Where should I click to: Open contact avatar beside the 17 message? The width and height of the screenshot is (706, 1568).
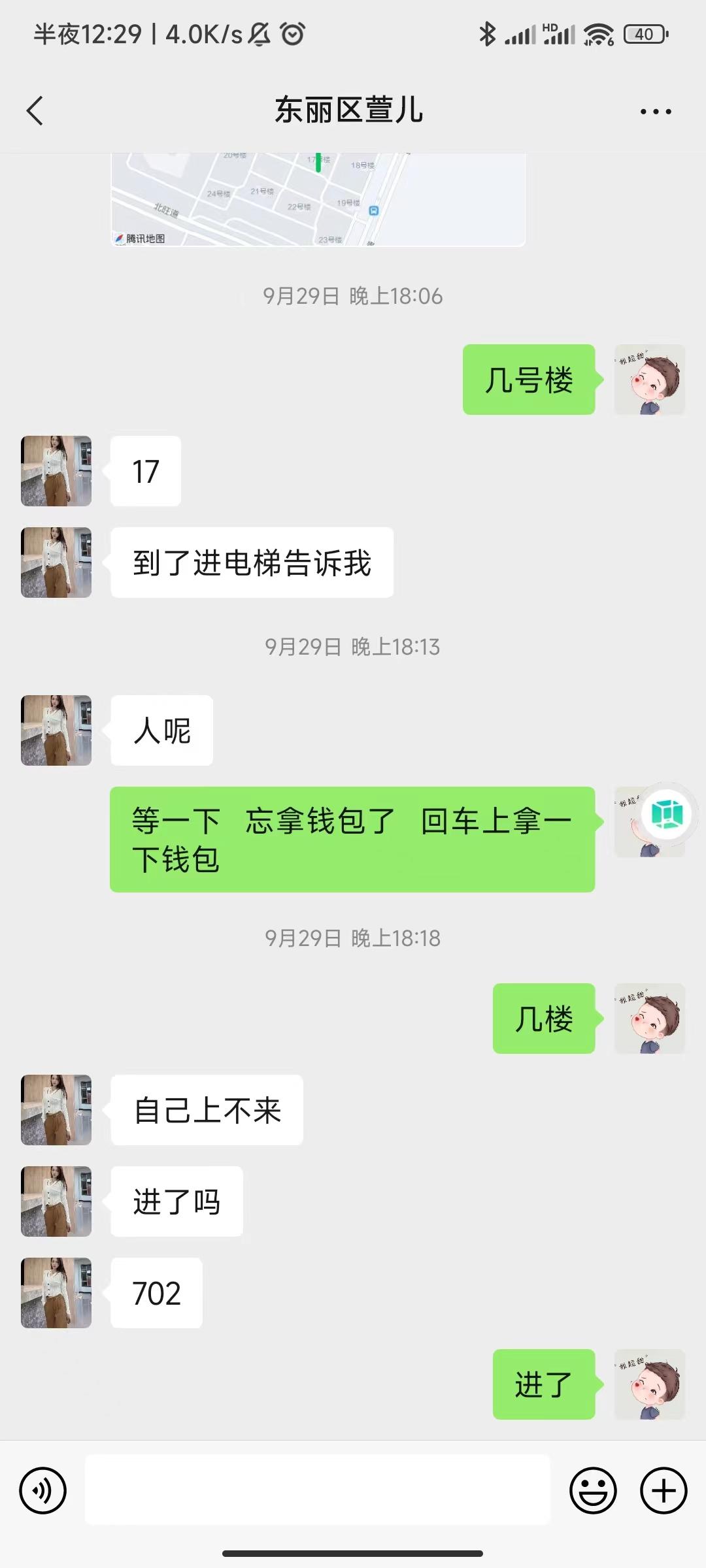56,471
